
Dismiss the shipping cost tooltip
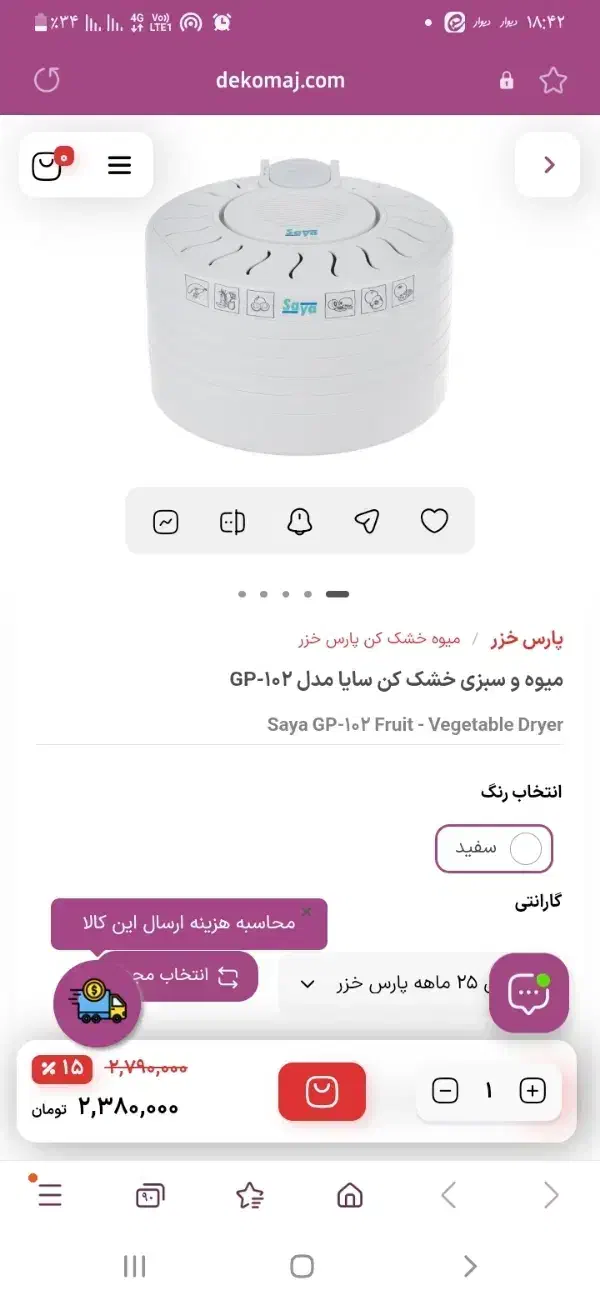307,911
